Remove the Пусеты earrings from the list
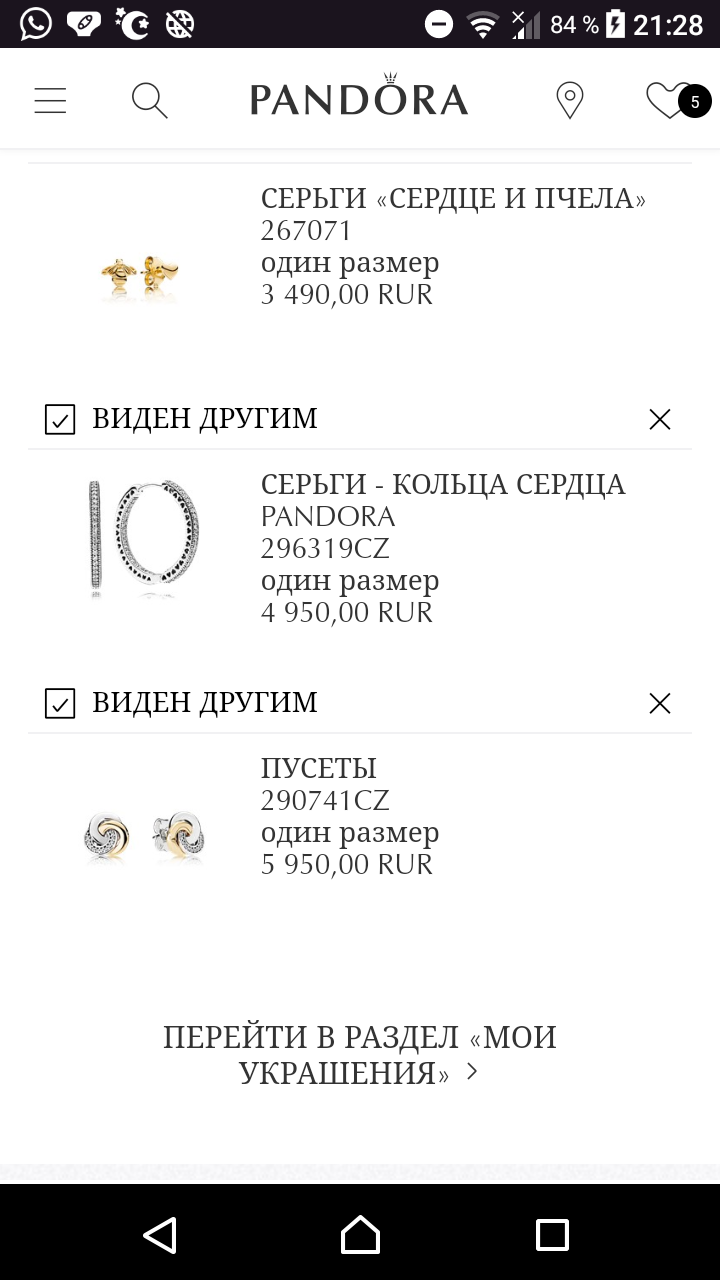The height and width of the screenshot is (1280, 720). click(x=660, y=703)
